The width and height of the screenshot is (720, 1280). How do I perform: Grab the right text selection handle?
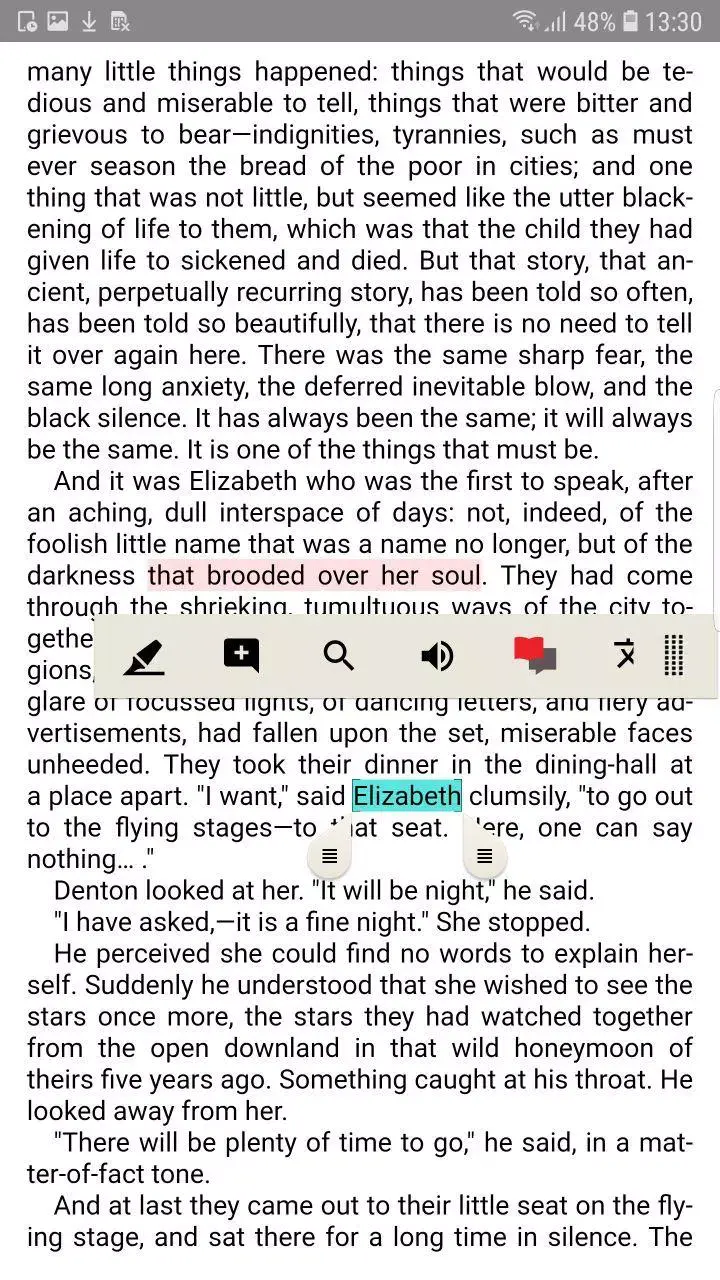point(485,855)
